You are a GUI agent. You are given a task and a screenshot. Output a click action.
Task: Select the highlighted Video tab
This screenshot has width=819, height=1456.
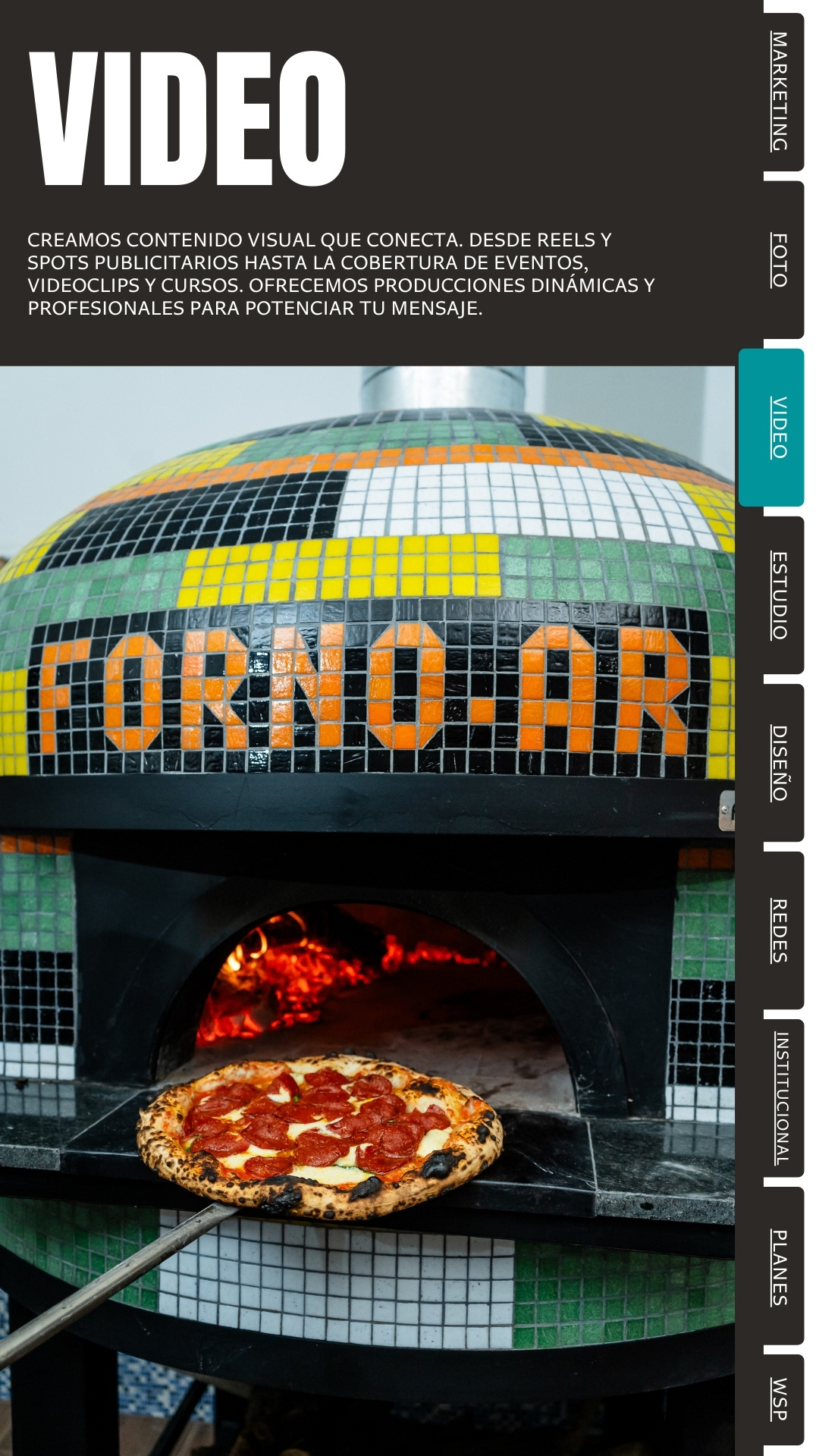[778, 427]
